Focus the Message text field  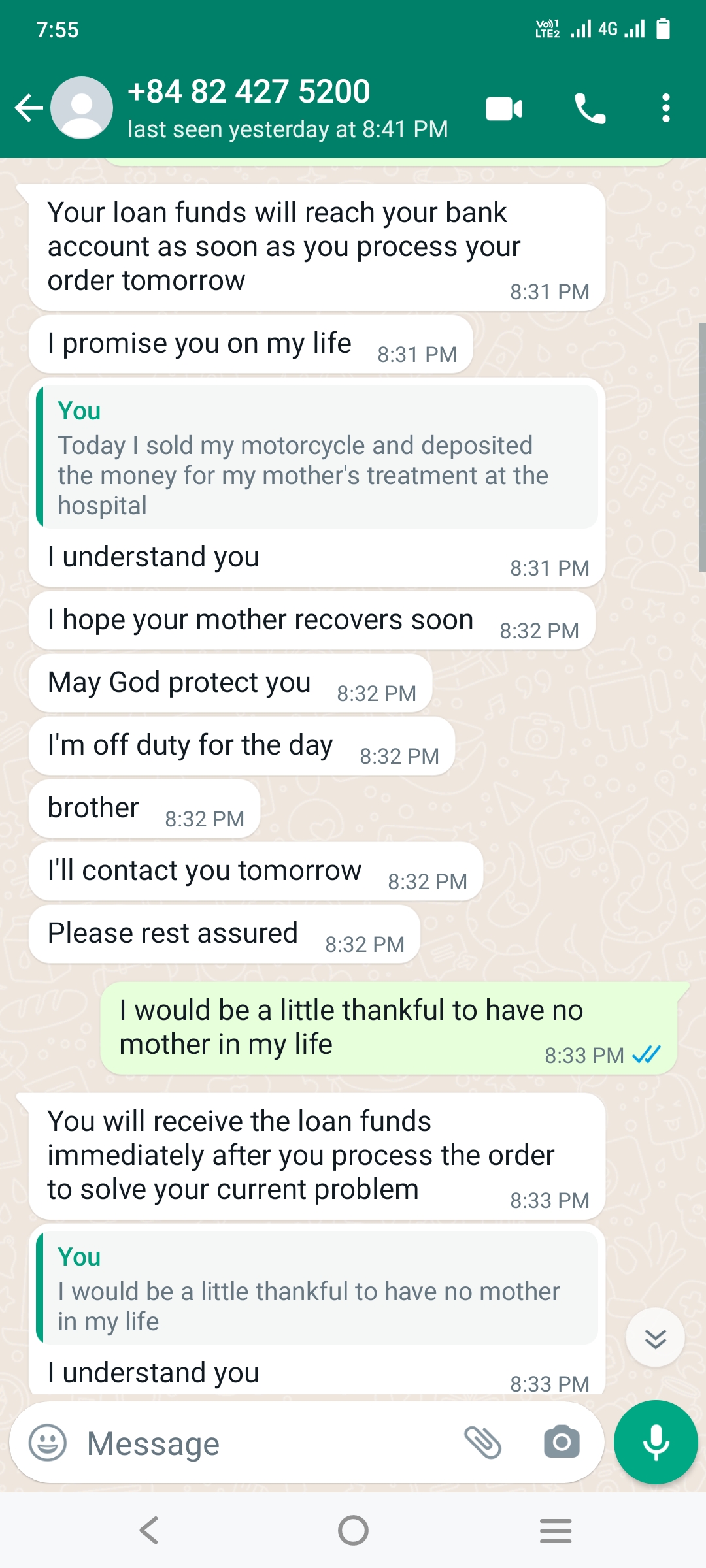coord(261,1443)
